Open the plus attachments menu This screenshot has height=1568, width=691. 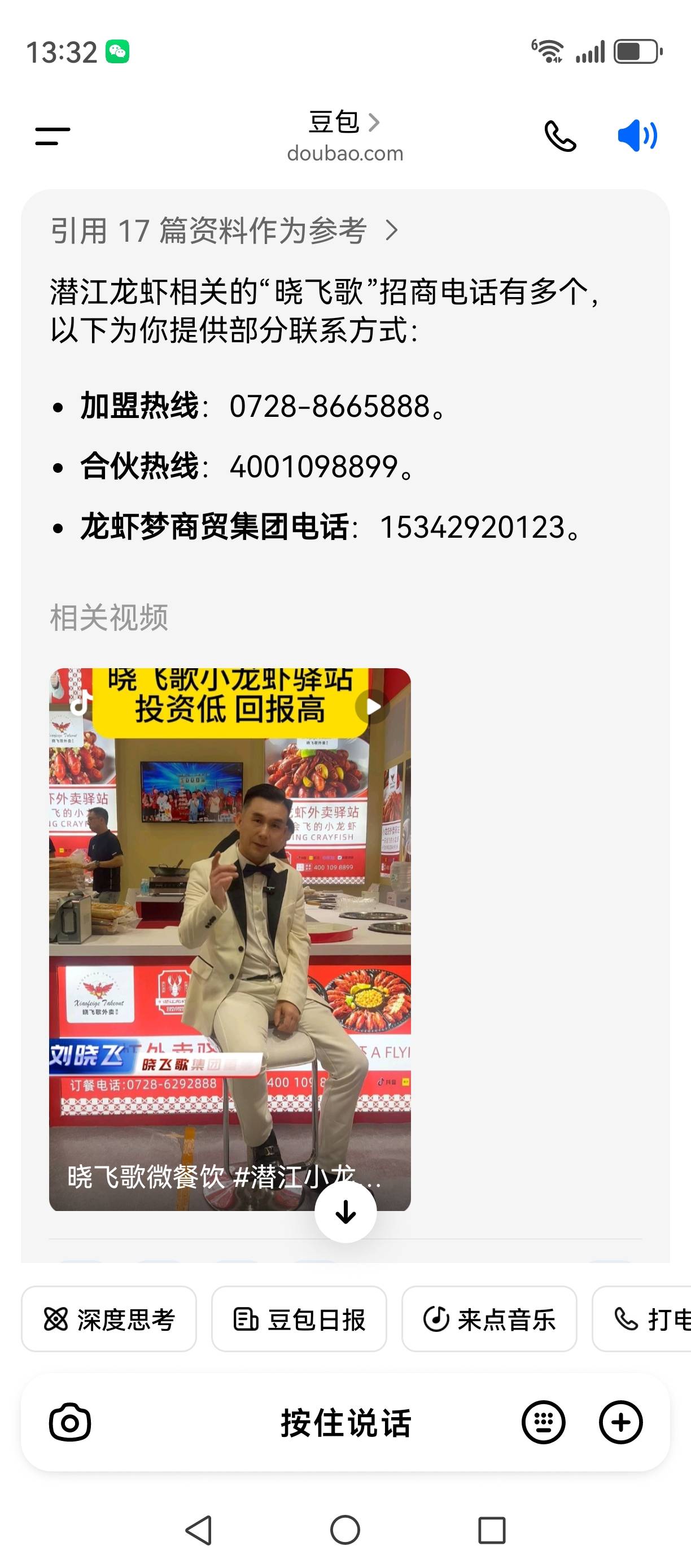(620, 1422)
